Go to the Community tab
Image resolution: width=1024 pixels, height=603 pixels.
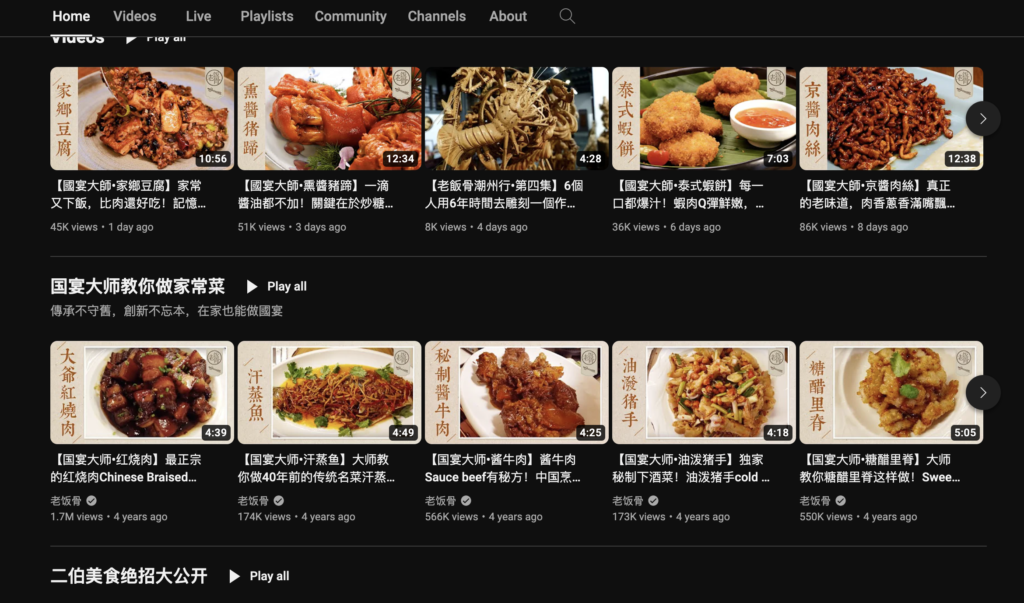351,16
